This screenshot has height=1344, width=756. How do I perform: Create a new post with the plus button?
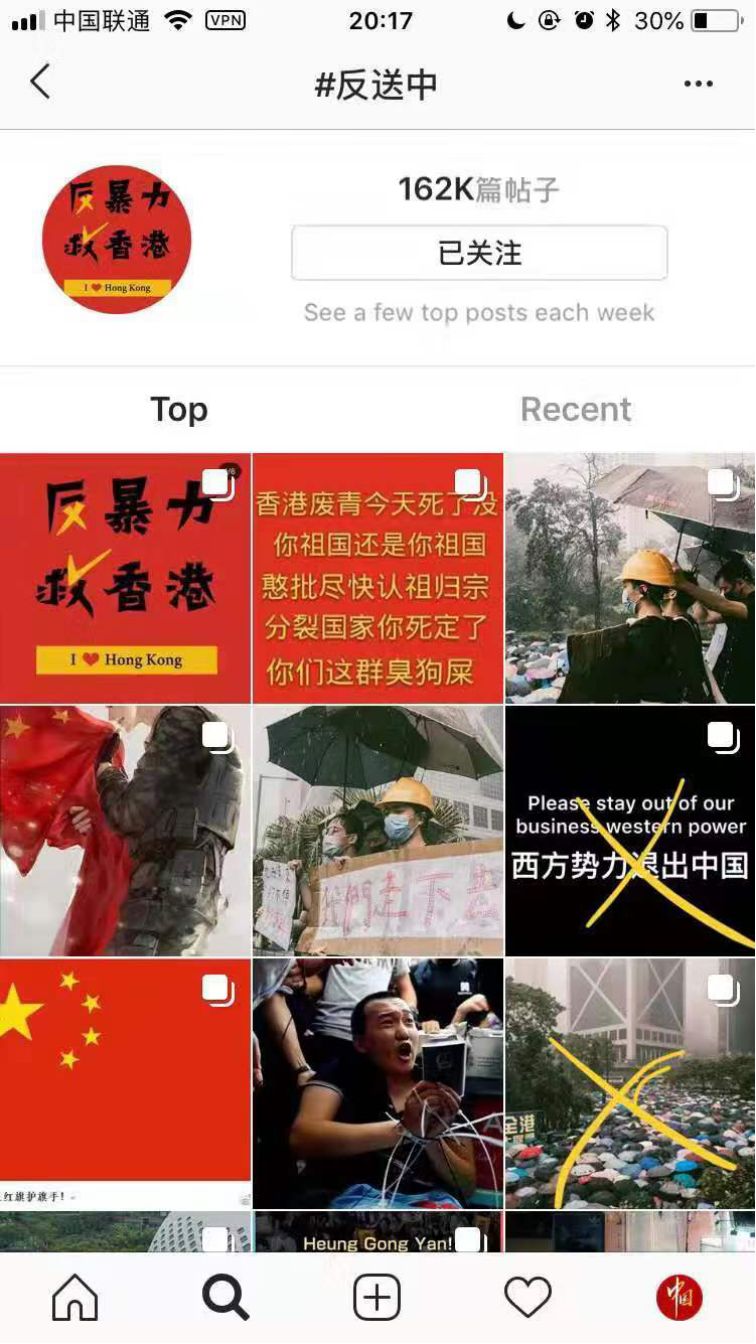pyautogui.click(x=377, y=1297)
